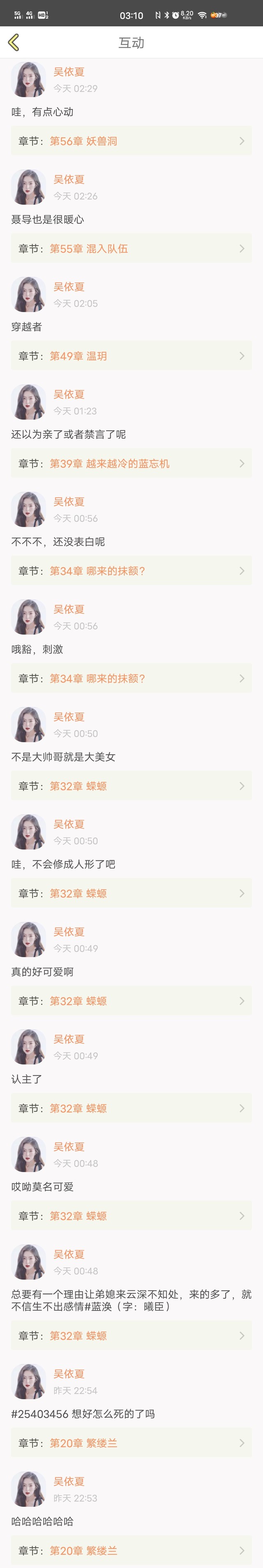
Task: Open 第20章 繁缕兰 under comment 哈哈哈哈哈哈
Action: (131, 1550)
